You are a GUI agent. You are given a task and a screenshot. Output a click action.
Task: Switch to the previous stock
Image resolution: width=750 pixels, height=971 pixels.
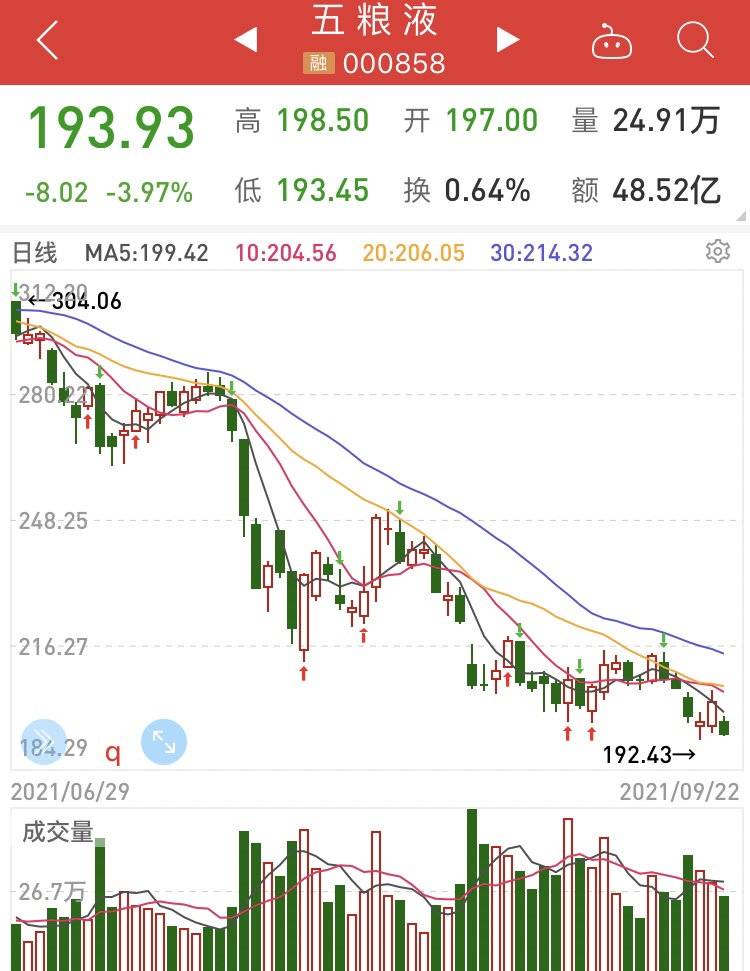point(245,40)
